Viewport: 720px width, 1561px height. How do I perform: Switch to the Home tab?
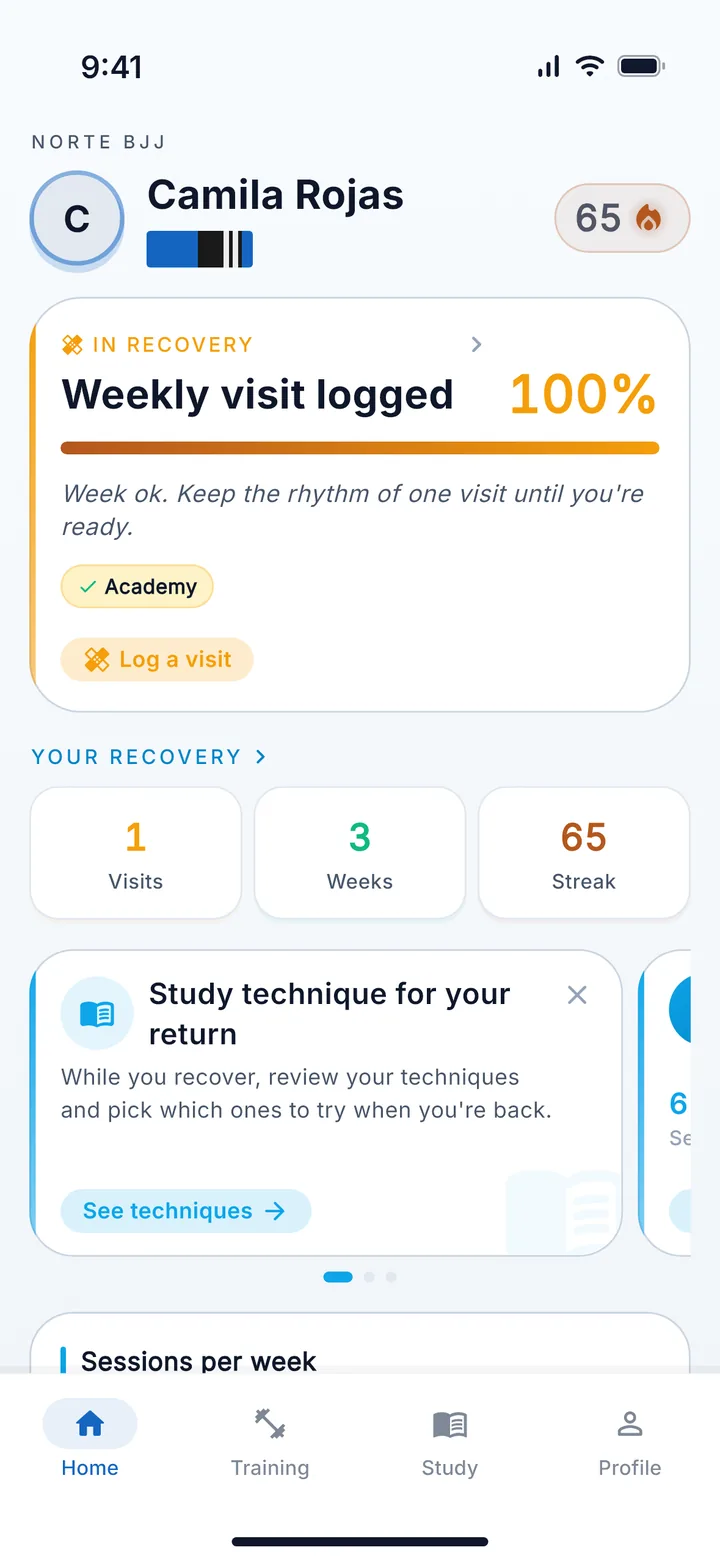pyautogui.click(x=90, y=1440)
